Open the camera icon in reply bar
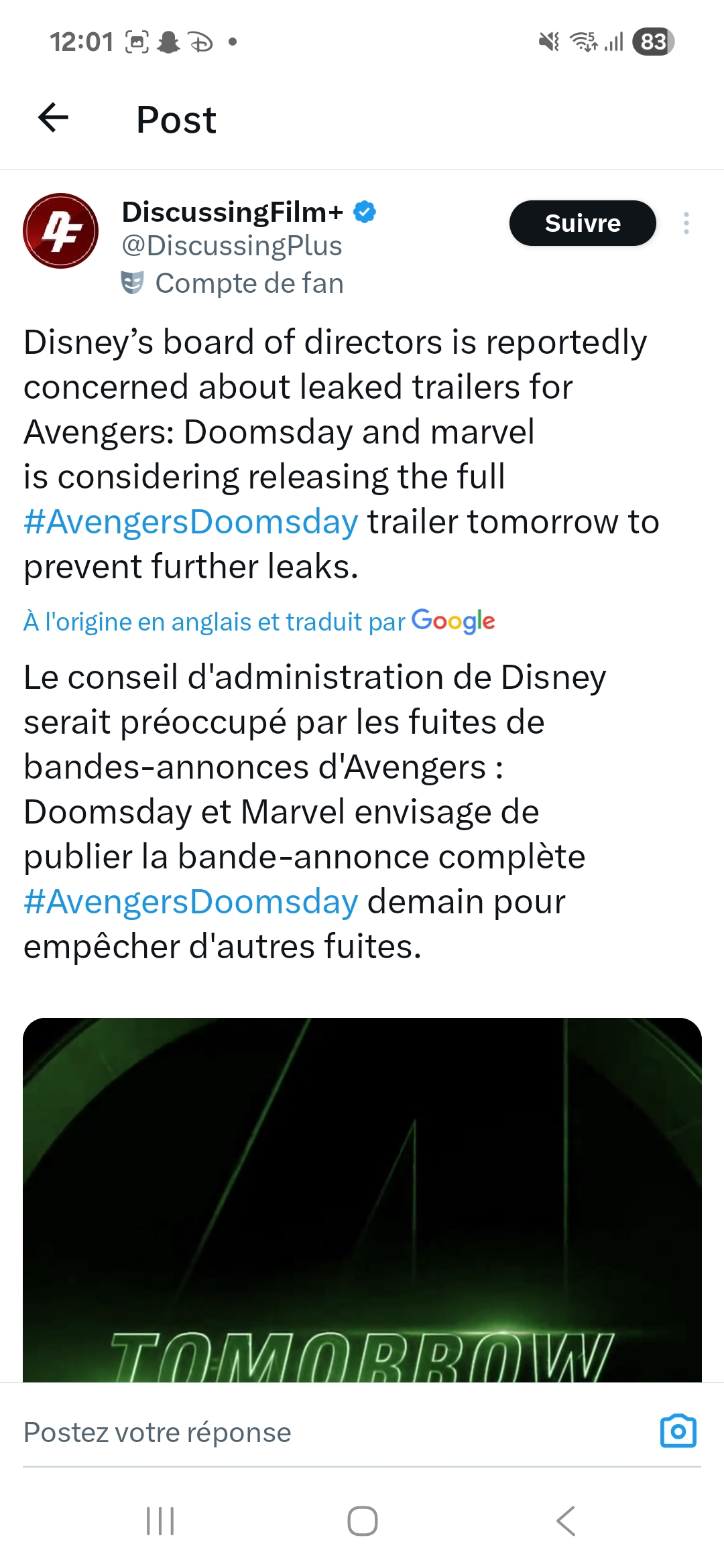Image resolution: width=724 pixels, height=1568 pixels. (678, 1432)
